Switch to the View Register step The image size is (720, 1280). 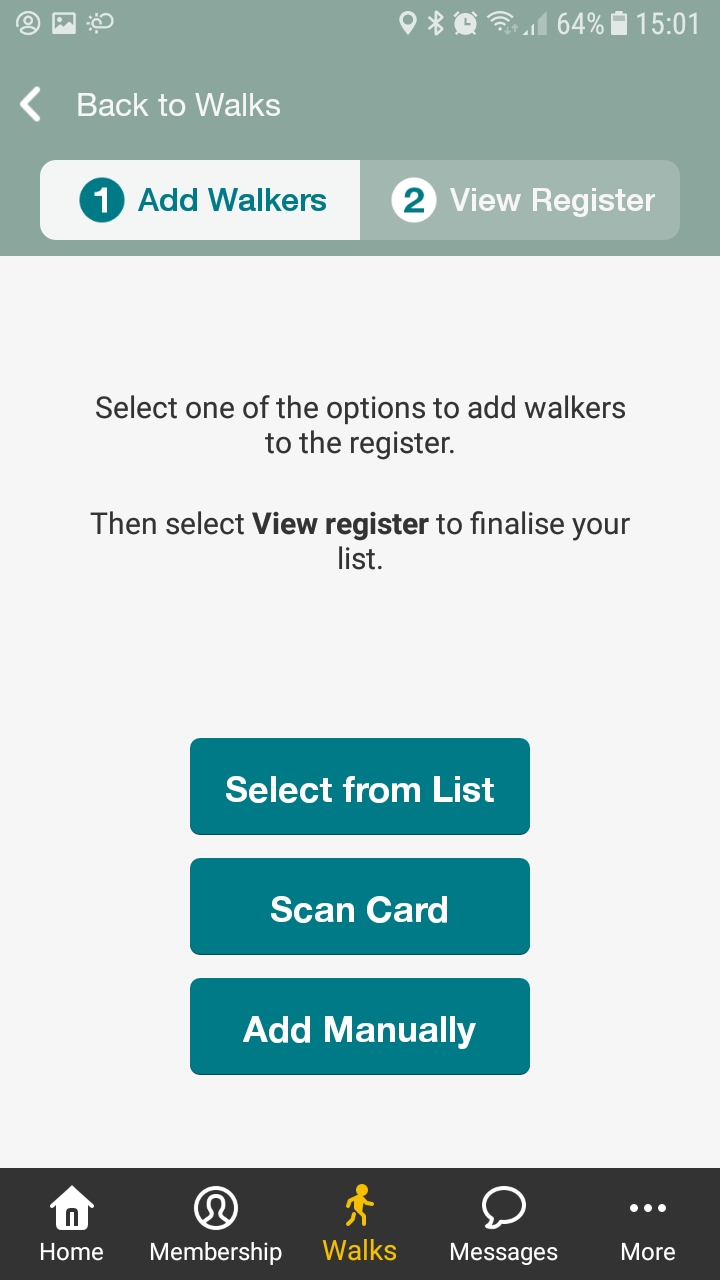click(520, 200)
